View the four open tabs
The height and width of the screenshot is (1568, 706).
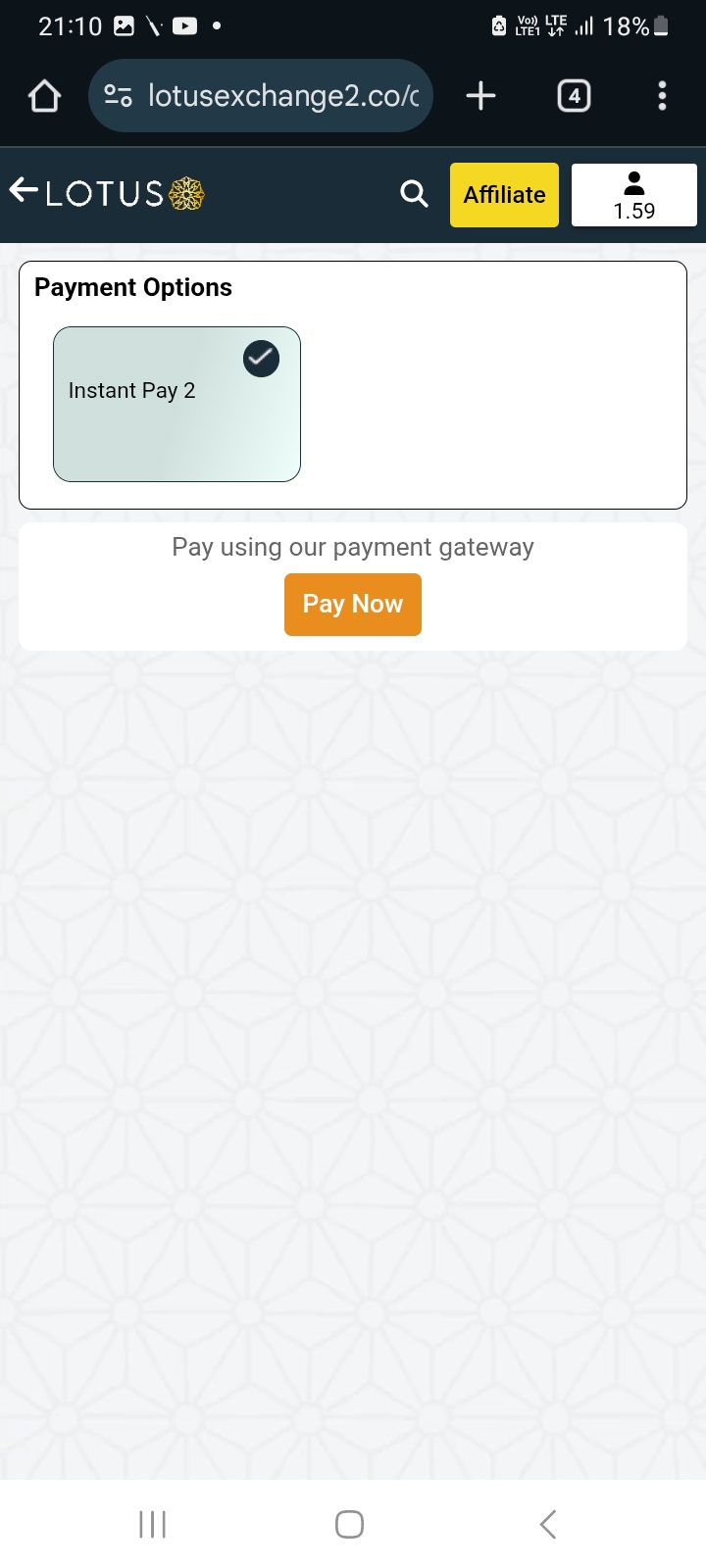[574, 96]
